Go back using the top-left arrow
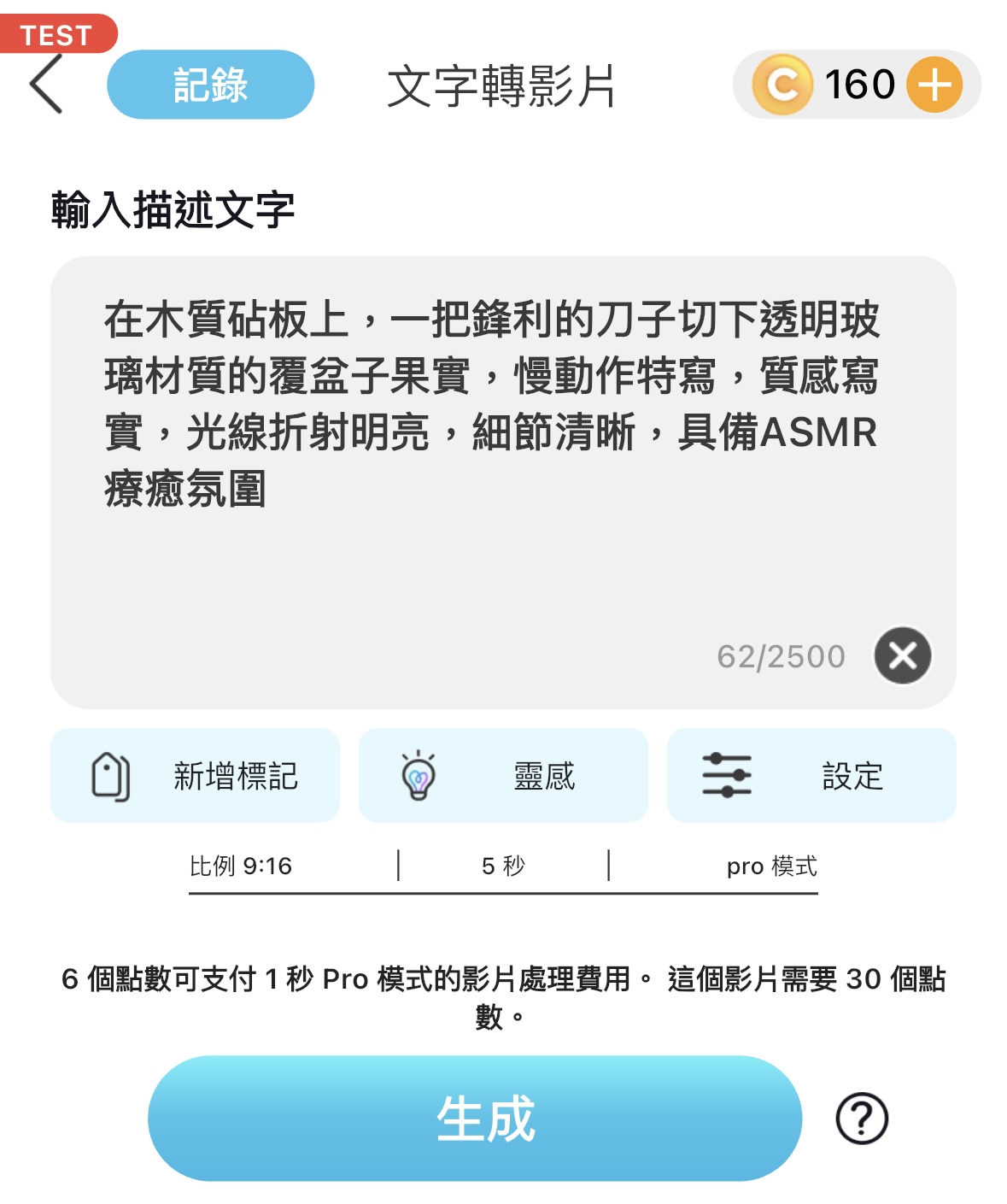The width and height of the screenshot is (1007, 1204). click(47, 84)
